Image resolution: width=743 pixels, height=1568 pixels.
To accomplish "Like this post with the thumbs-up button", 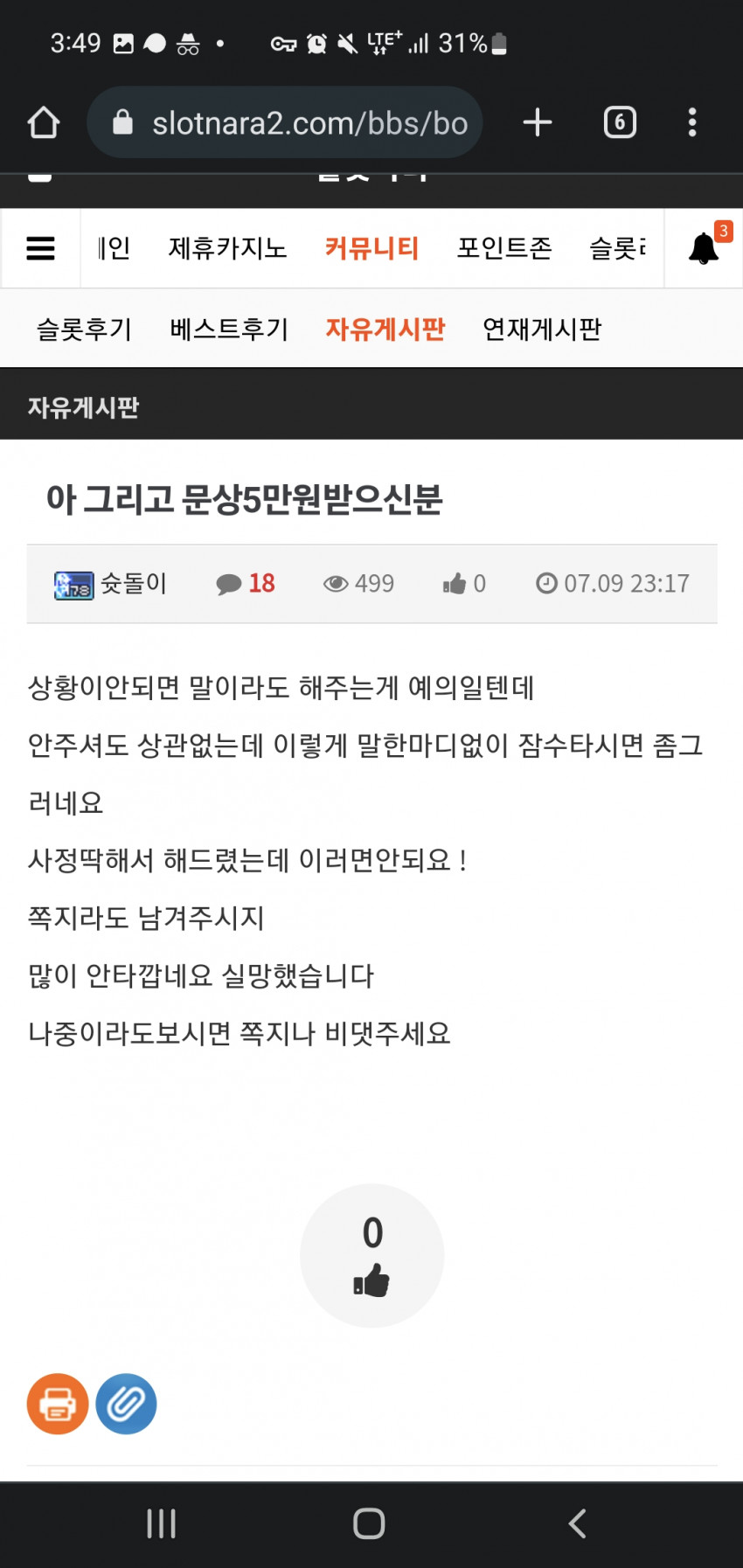I will 371,1256.
